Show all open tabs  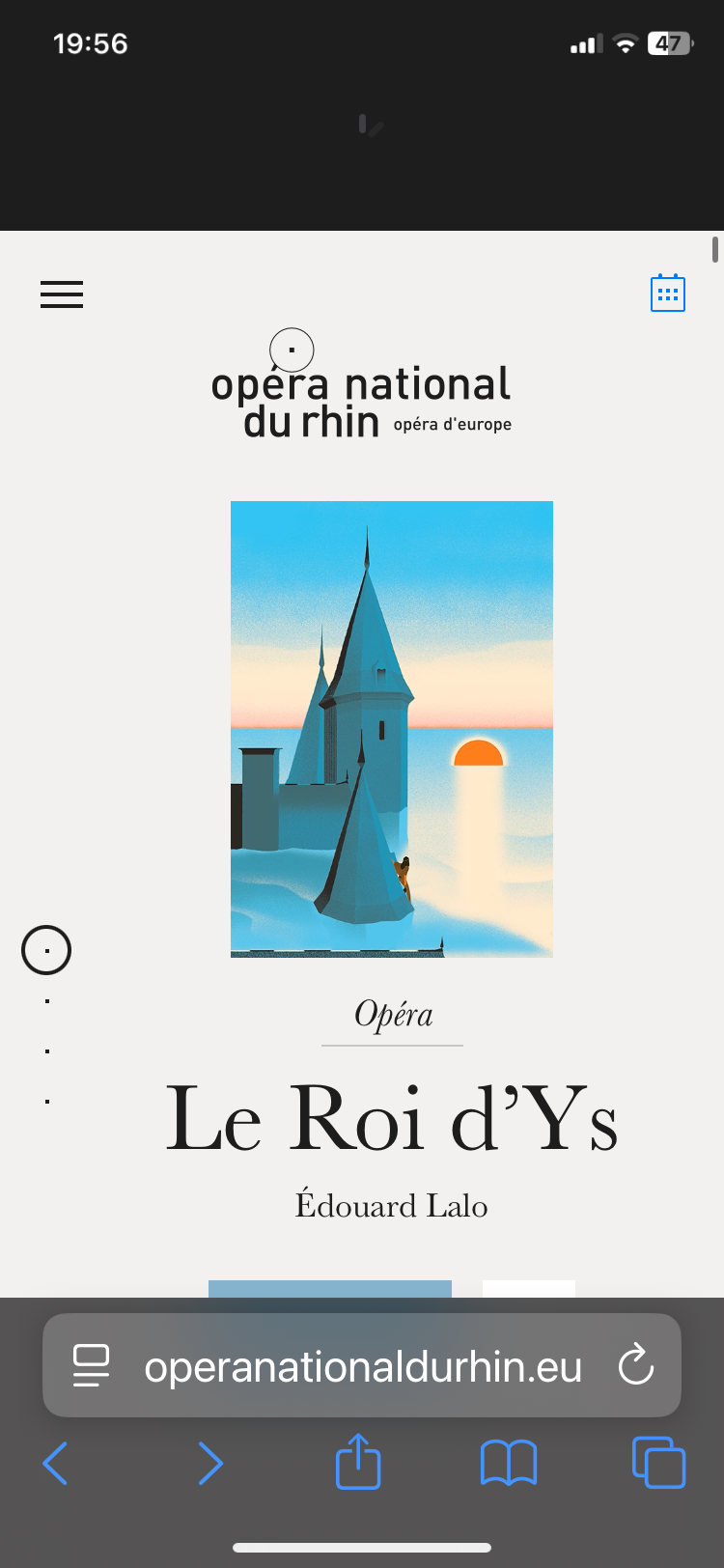(658, 1463)
